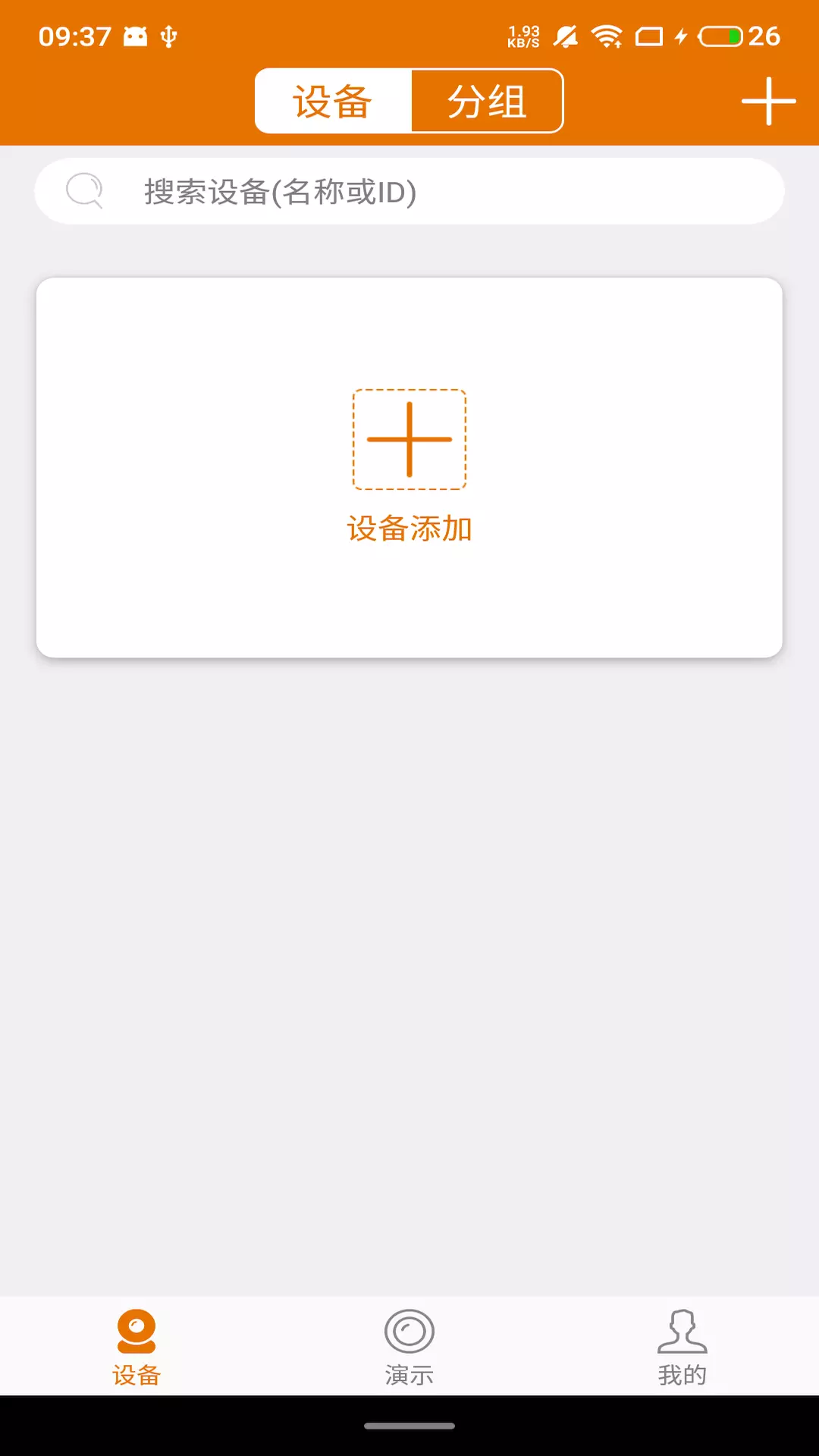The height and width of the screenshot is (1456, 819).
Task: Open the 搜索设备 search field
Action: (409, 191)
